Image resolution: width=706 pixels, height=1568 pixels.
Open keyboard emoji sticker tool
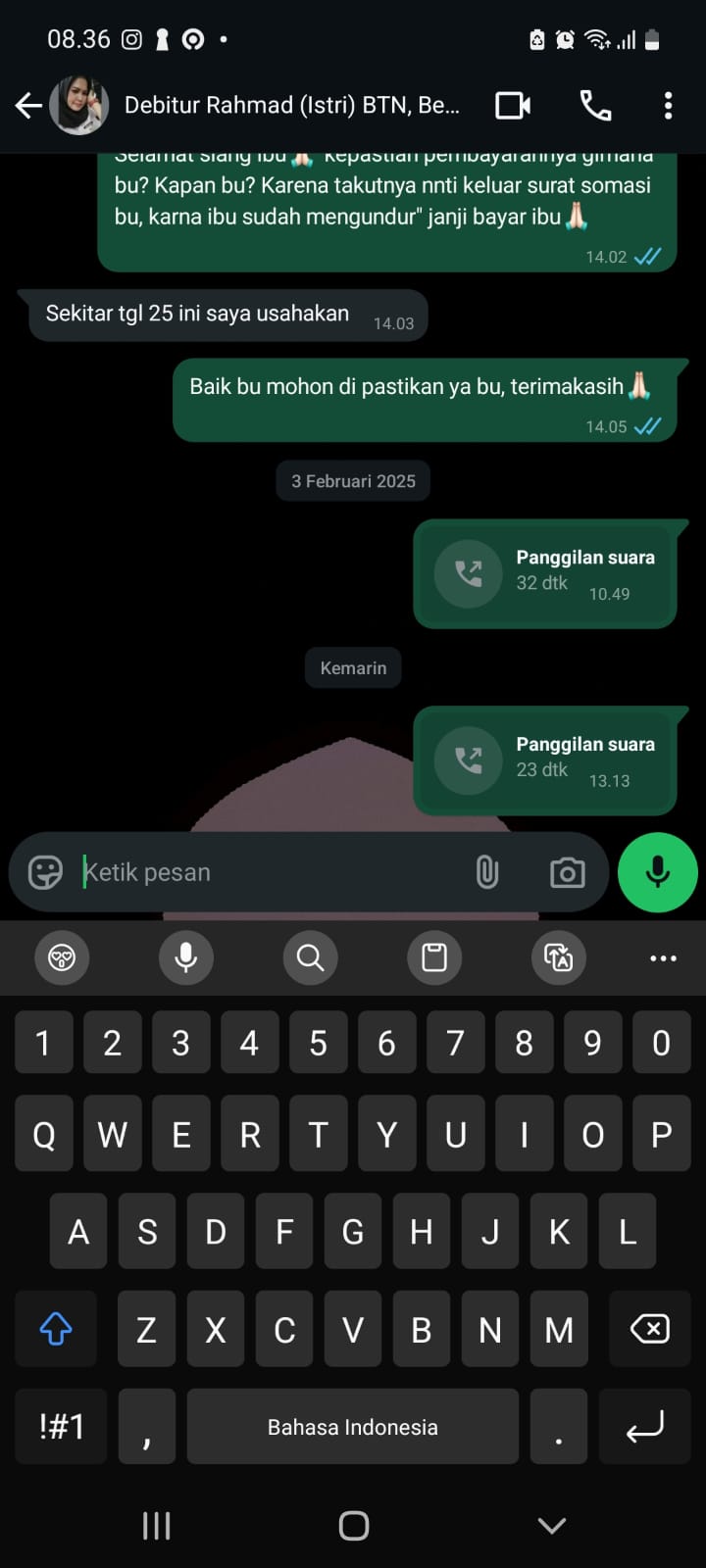(62, 957)
